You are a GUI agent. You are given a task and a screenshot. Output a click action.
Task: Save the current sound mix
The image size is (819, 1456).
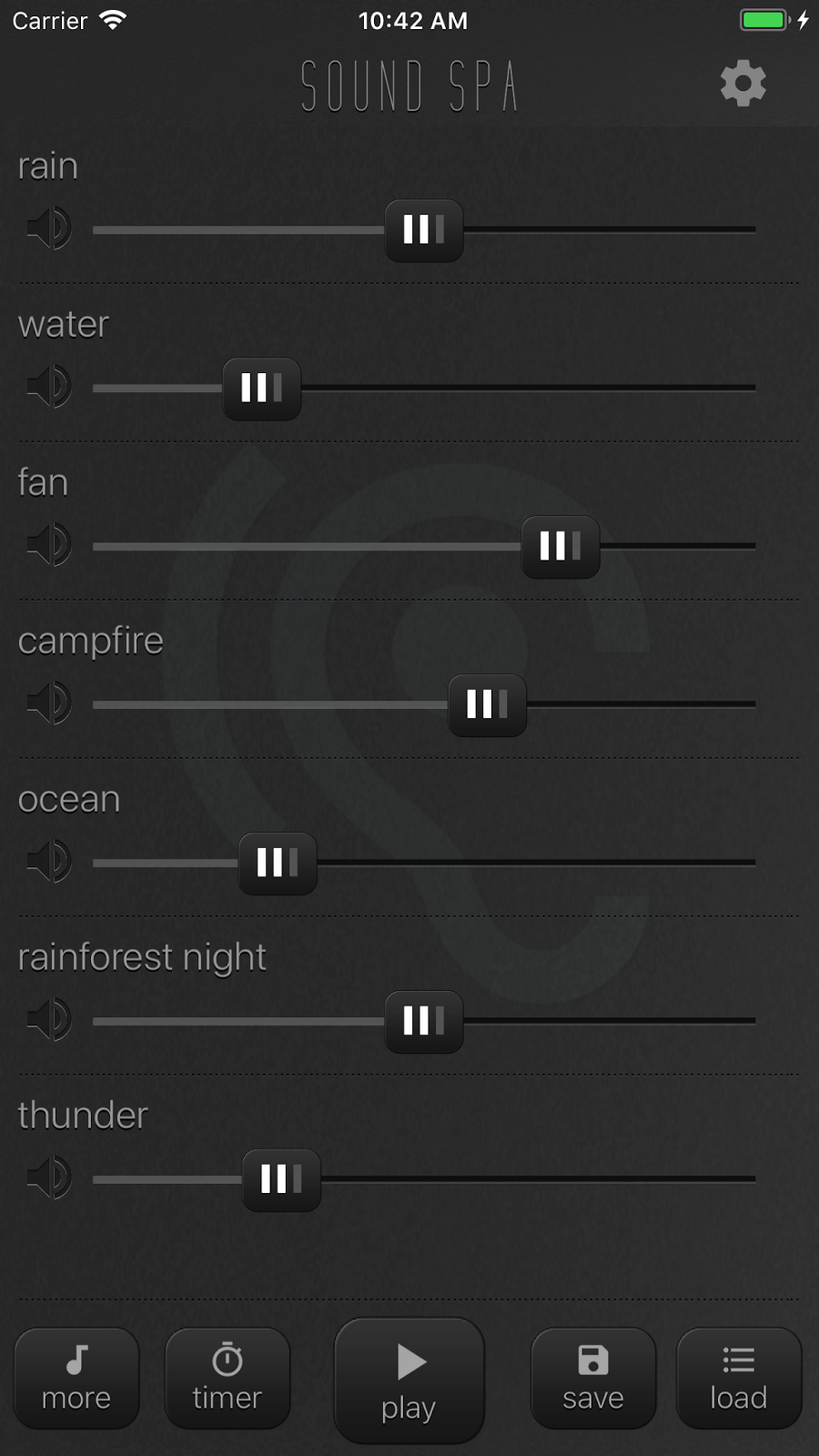click(593, 1378)
